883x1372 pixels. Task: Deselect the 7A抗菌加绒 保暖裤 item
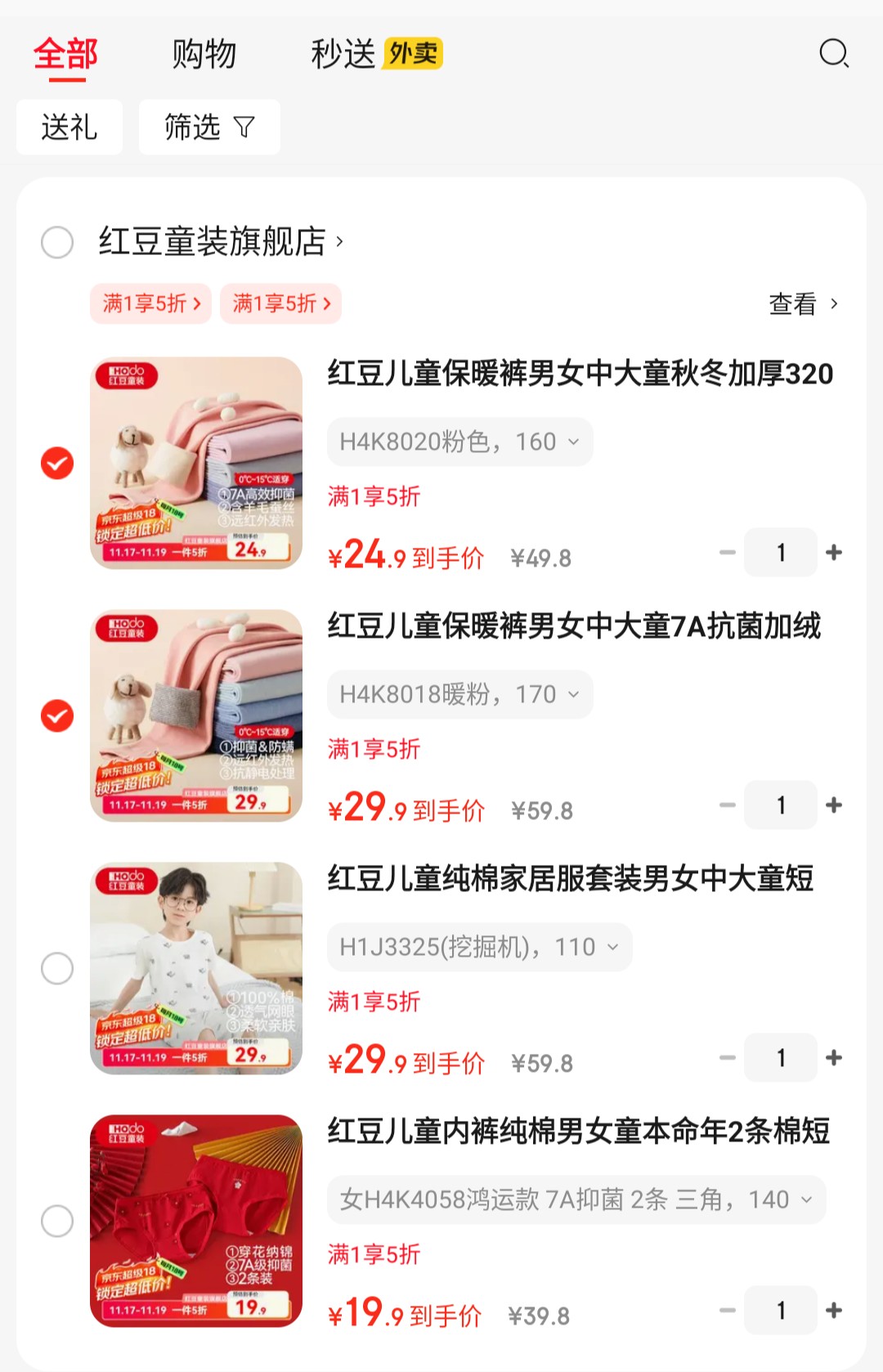(x=57, y=716)
